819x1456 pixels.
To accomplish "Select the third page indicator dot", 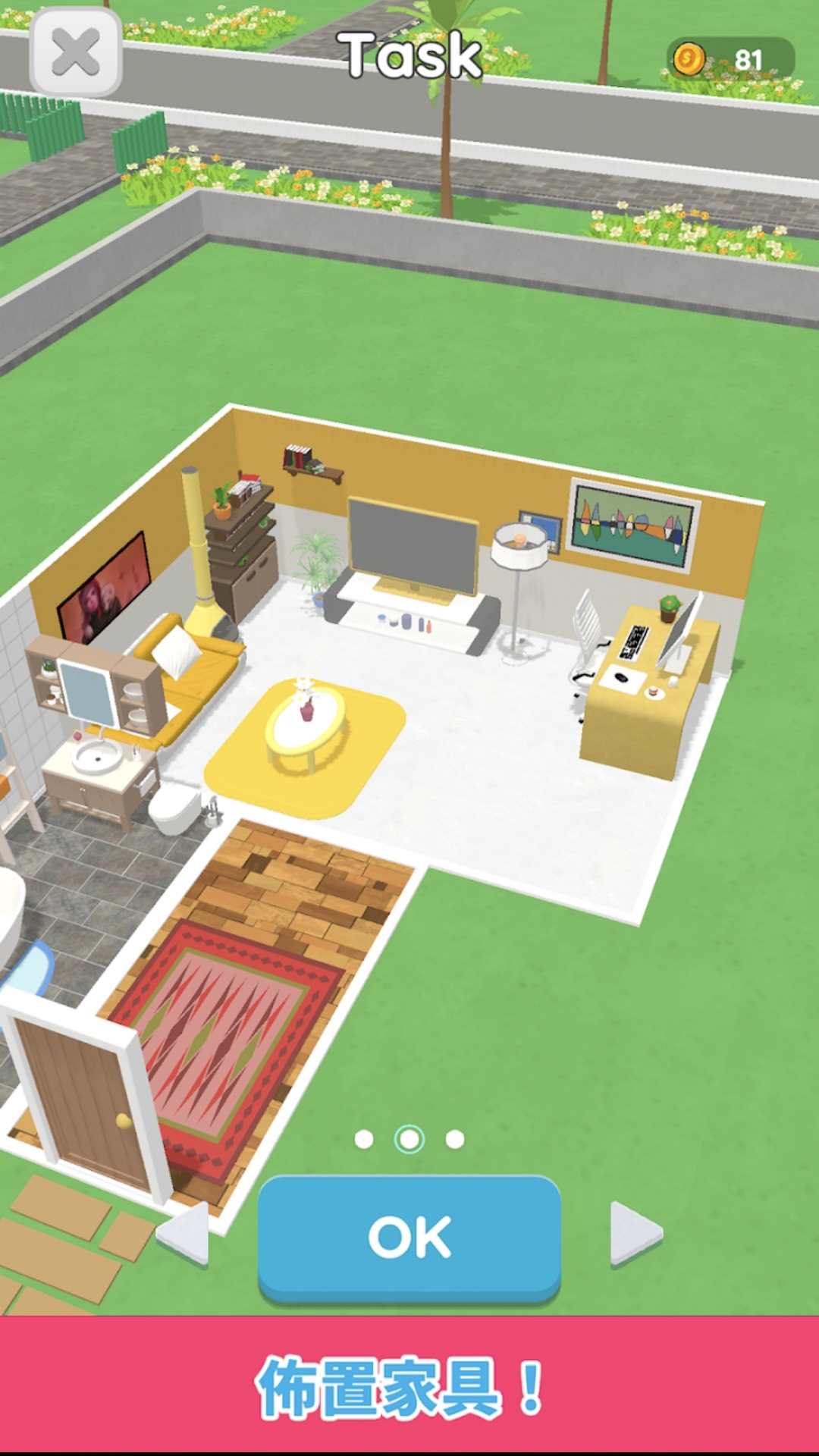I will [455, 1139].
